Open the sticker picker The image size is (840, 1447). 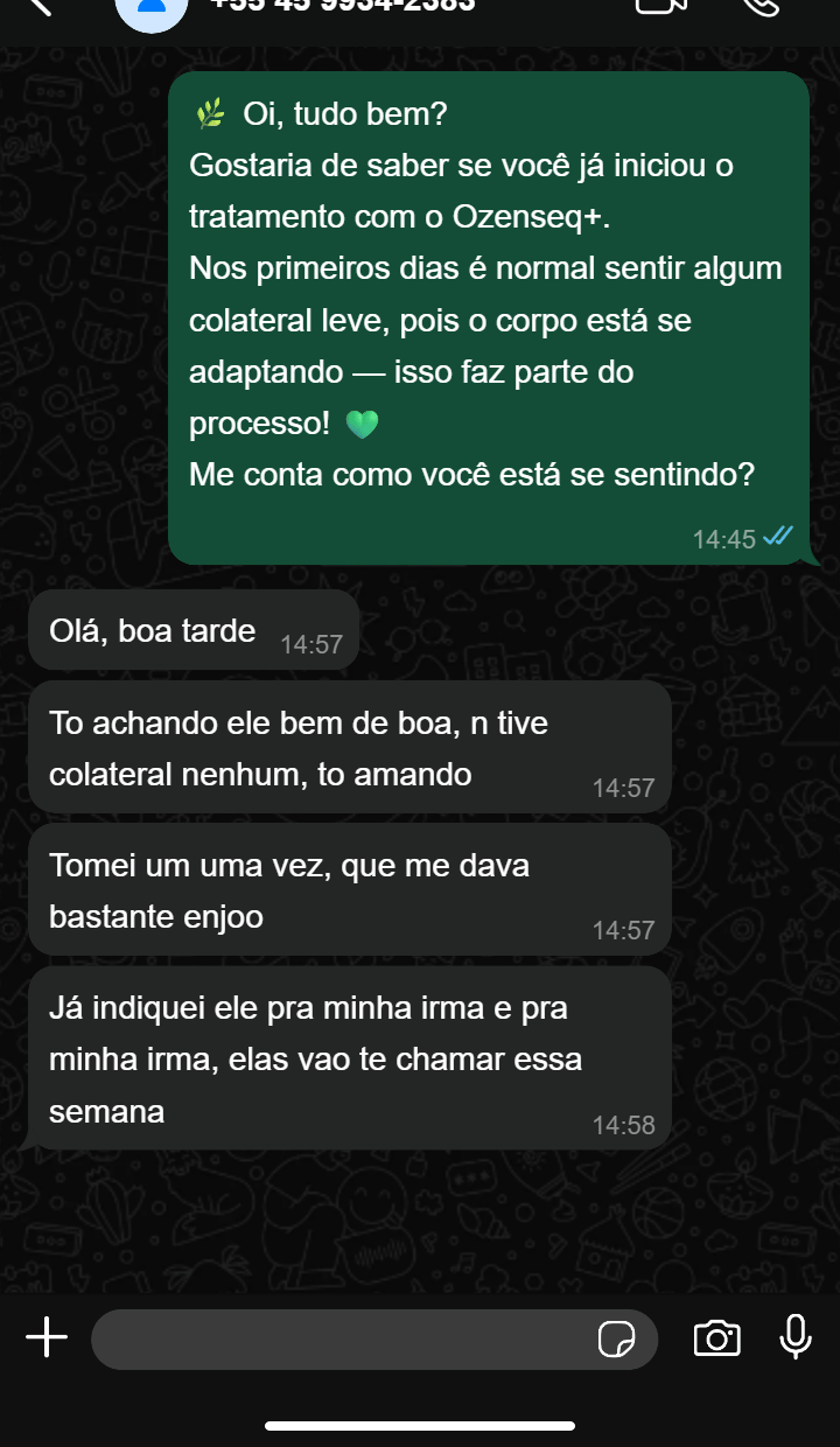[616, 1340]
